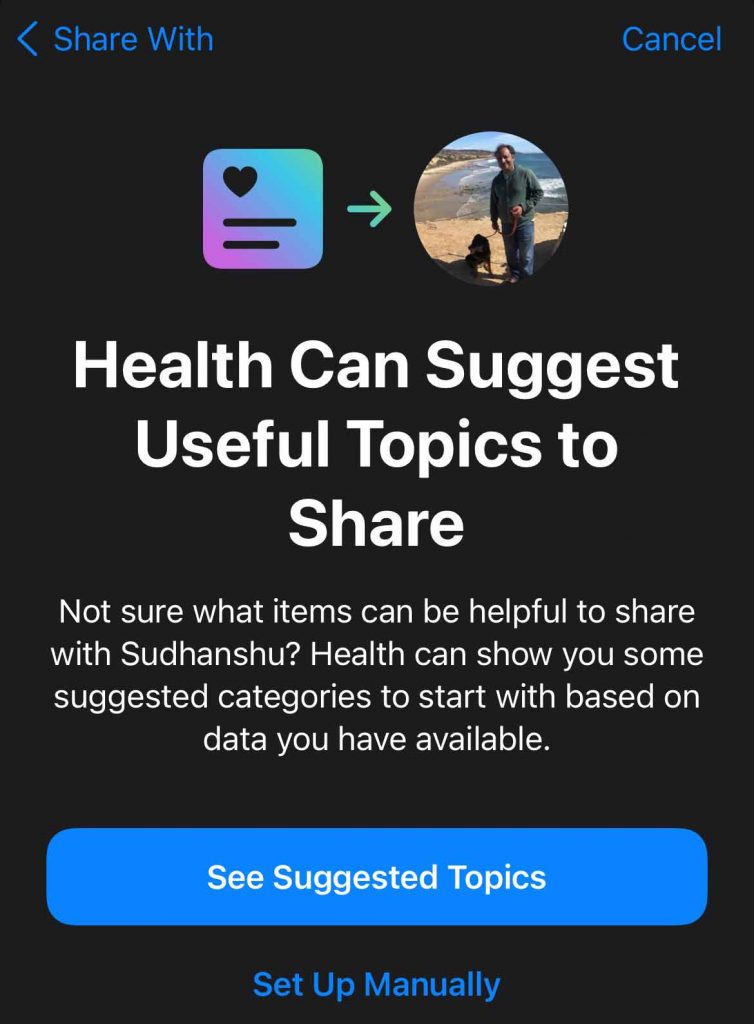Go back to Share With

(115, 40)
